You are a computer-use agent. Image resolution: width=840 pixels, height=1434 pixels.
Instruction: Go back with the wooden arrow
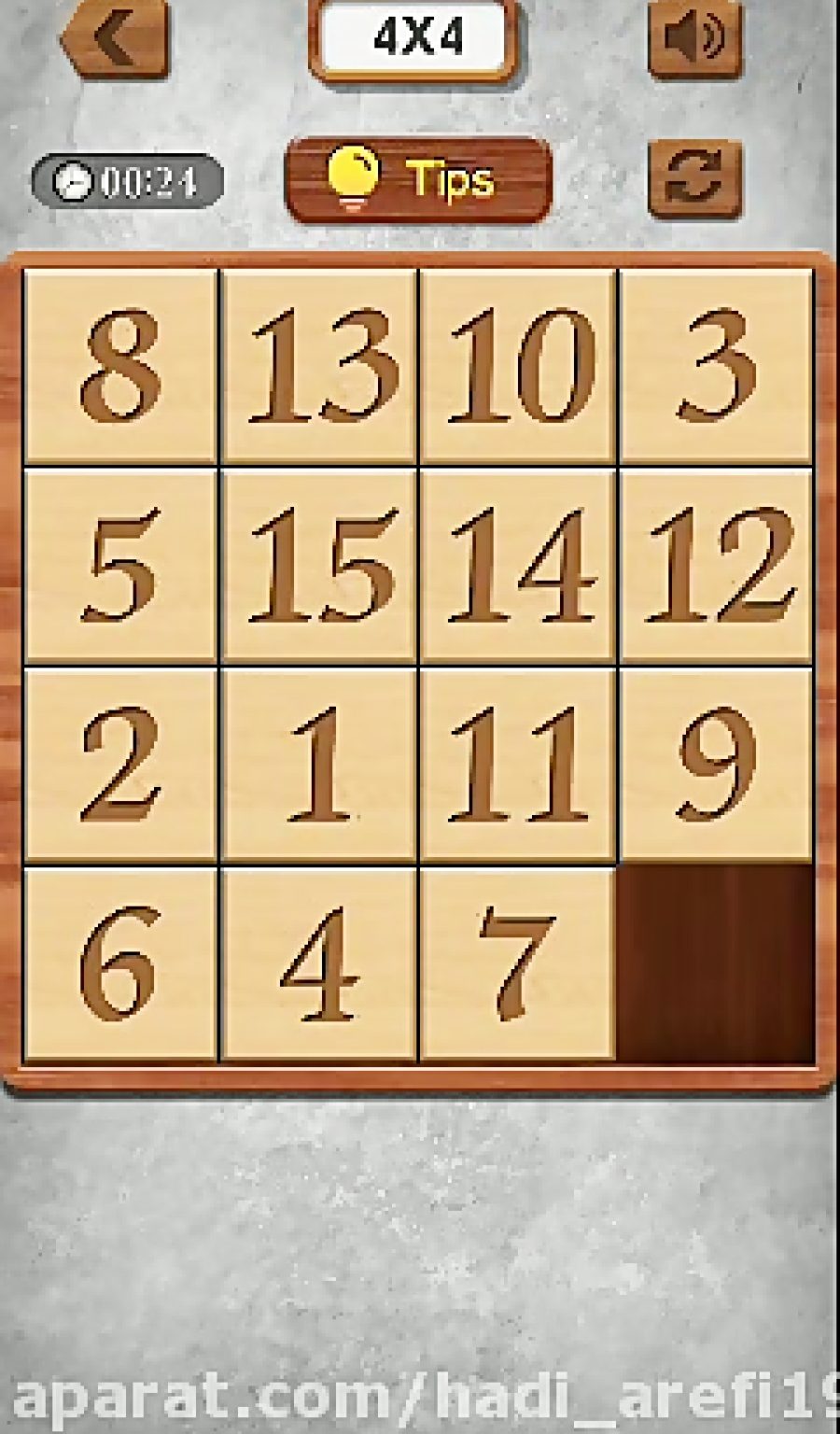point(114,38)
